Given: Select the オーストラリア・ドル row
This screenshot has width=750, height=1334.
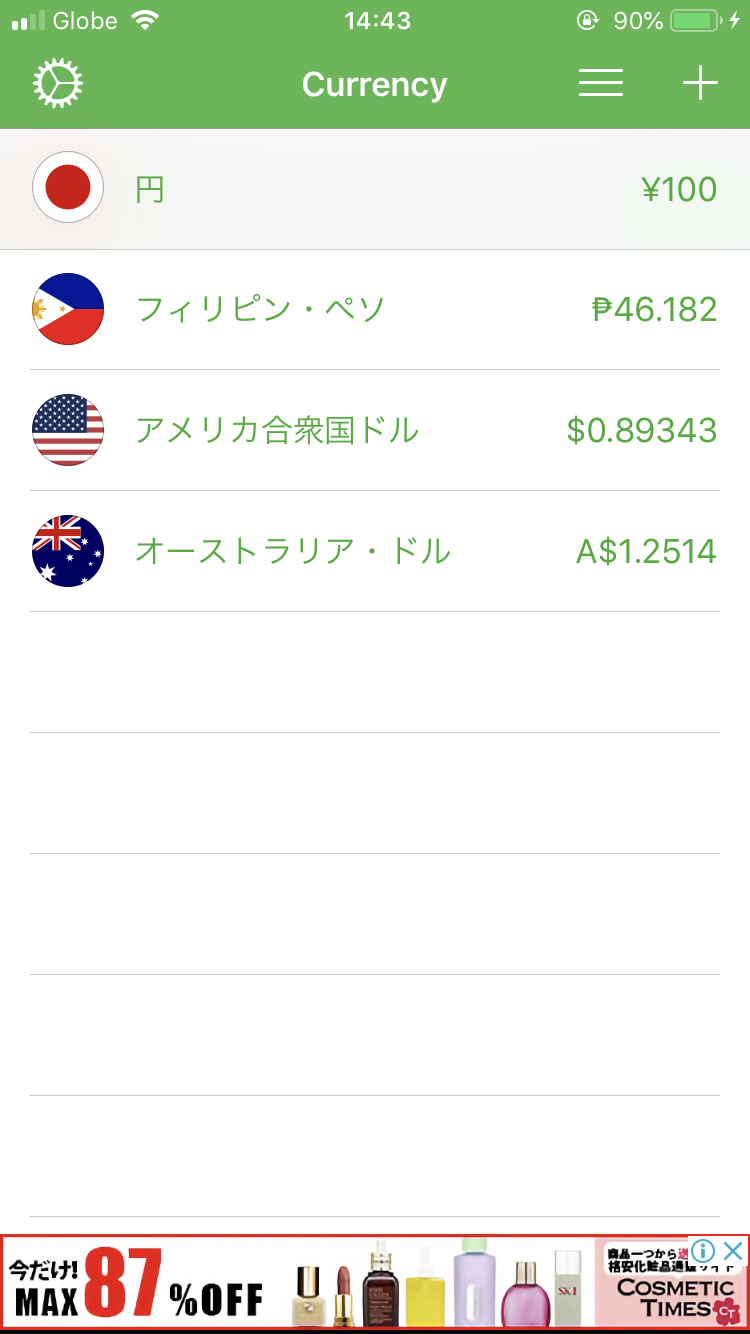Looking at the screenshot, I should tap(375, 551).
